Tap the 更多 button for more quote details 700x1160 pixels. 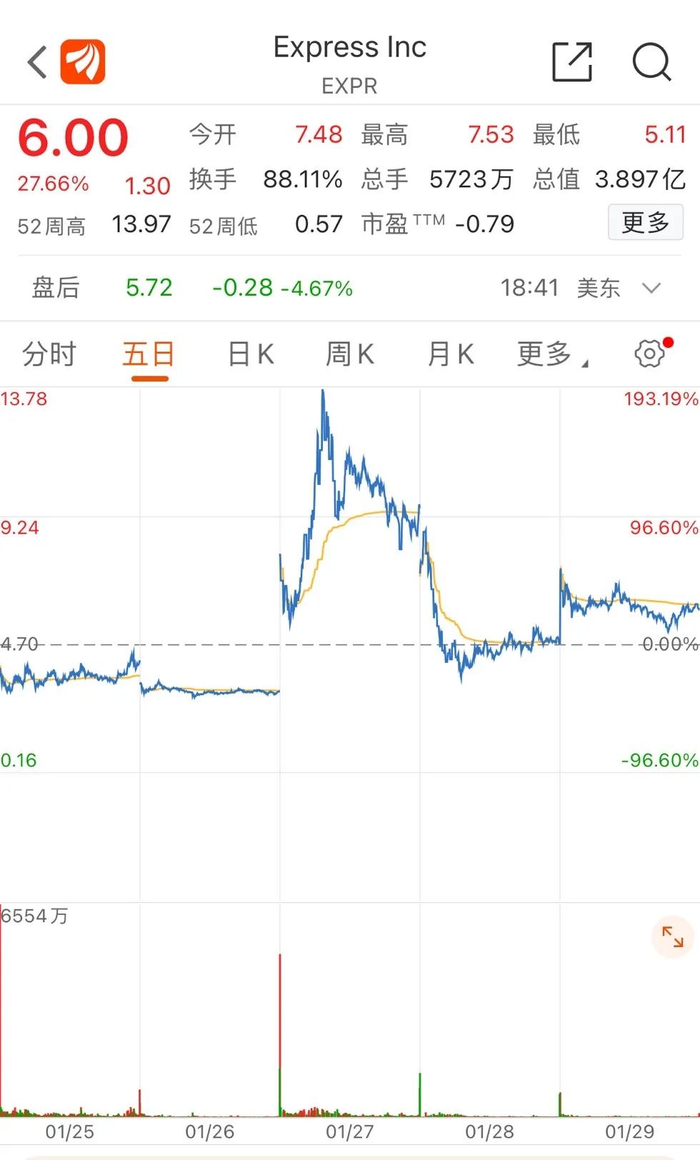[x=645, y=222]
